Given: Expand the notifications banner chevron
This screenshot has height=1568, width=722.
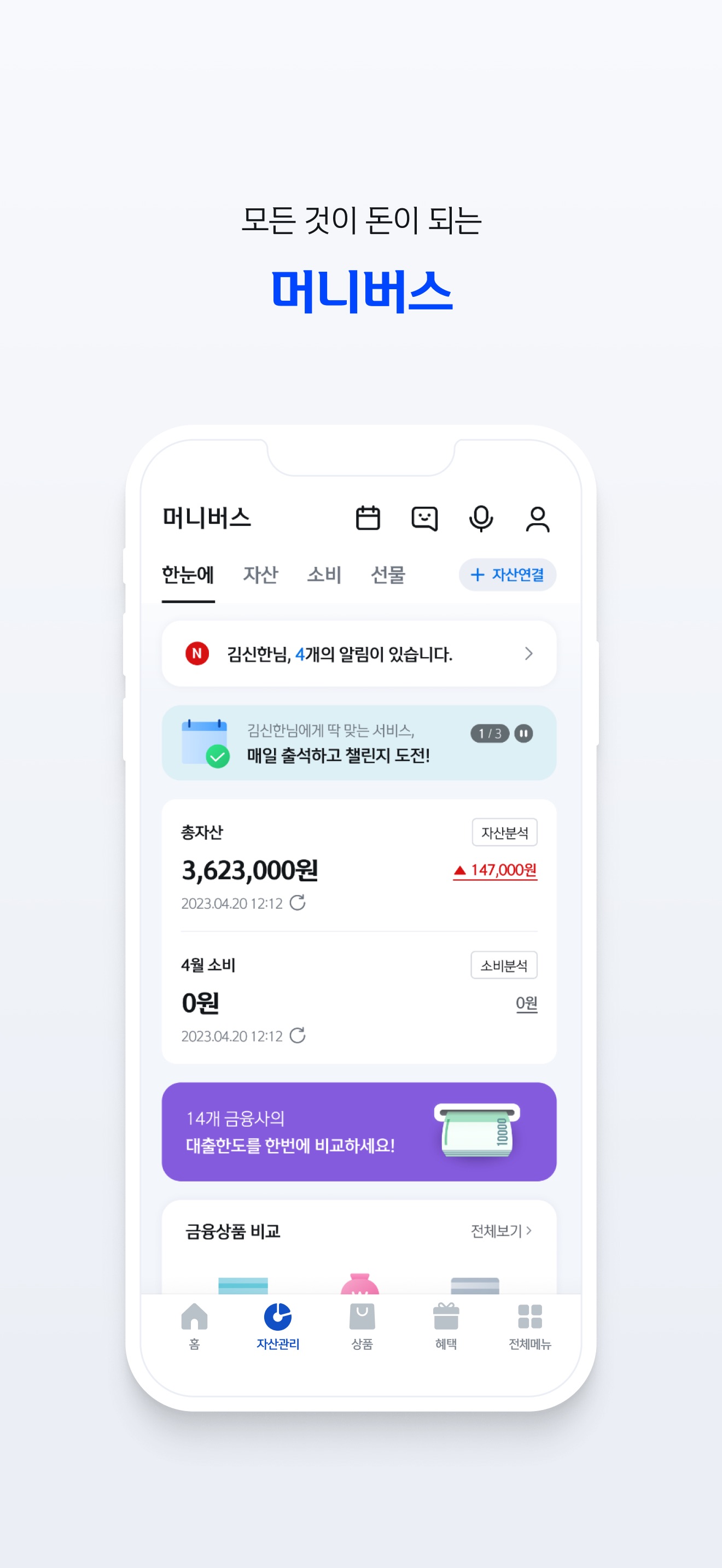Looking at the screenshot, I should point(528,653).
